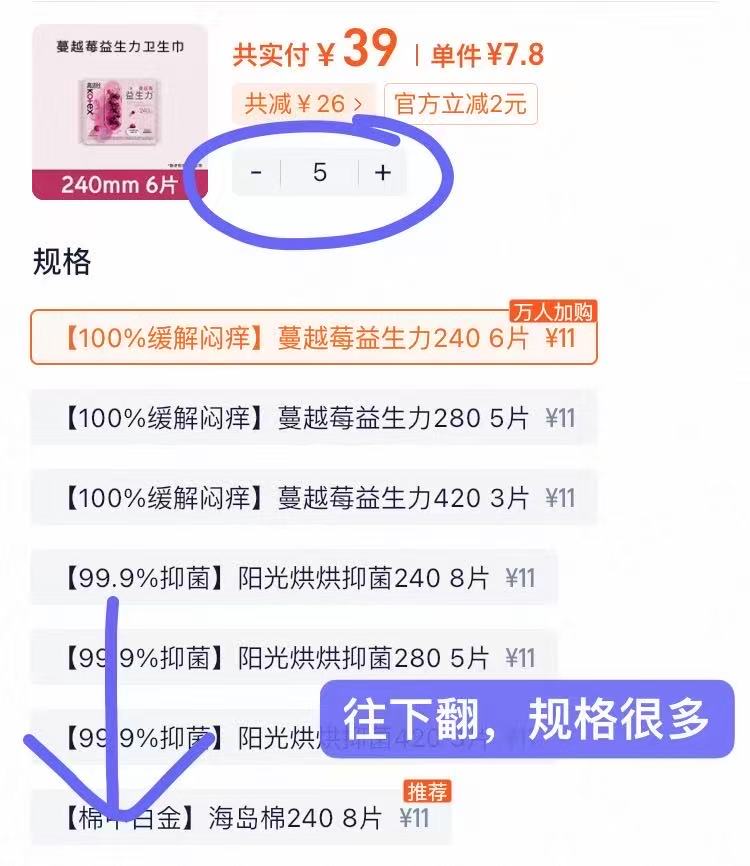The height and width of the screenshot is (866, 750).
Task: Select the 蔓越莓益生力240 6片 spec
Action: 314,338
